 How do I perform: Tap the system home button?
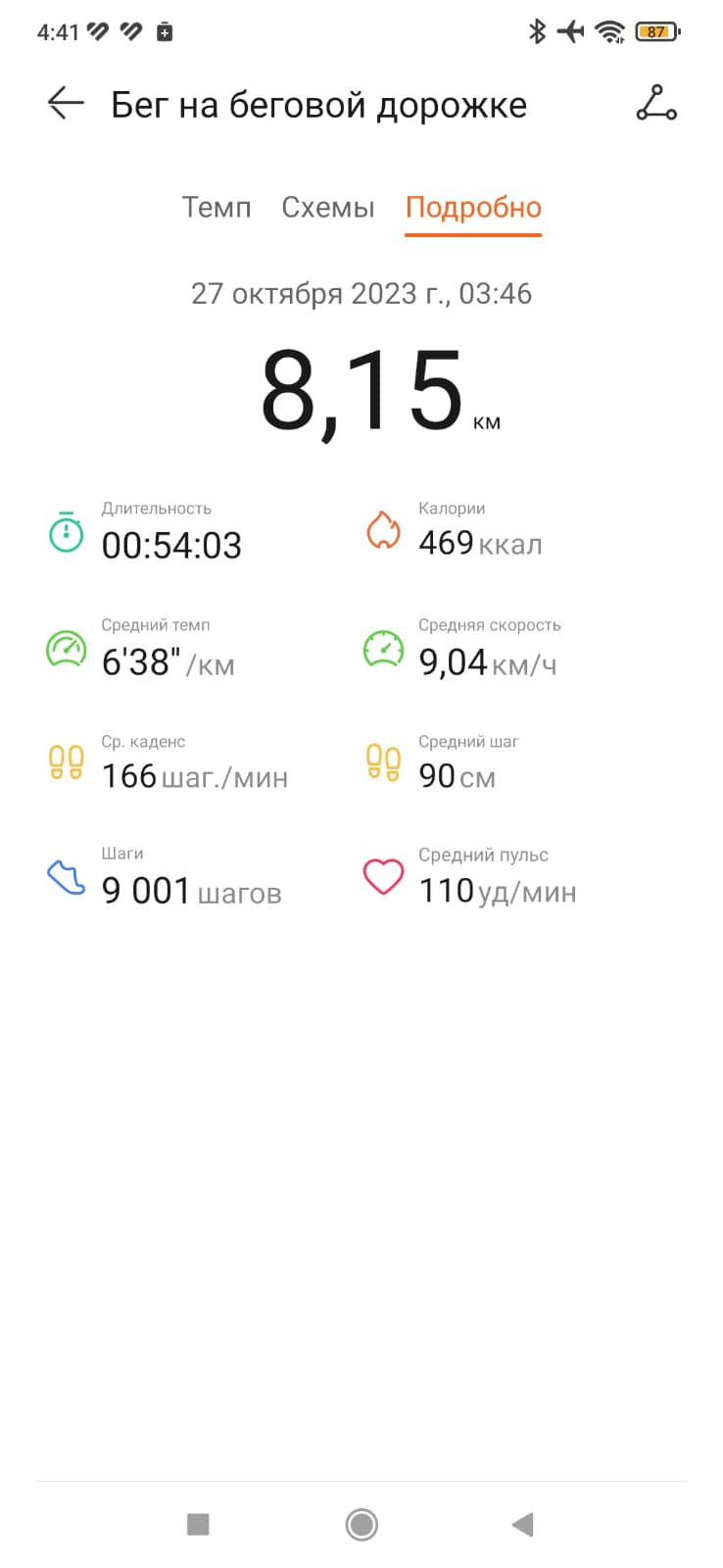(361, 1524)
